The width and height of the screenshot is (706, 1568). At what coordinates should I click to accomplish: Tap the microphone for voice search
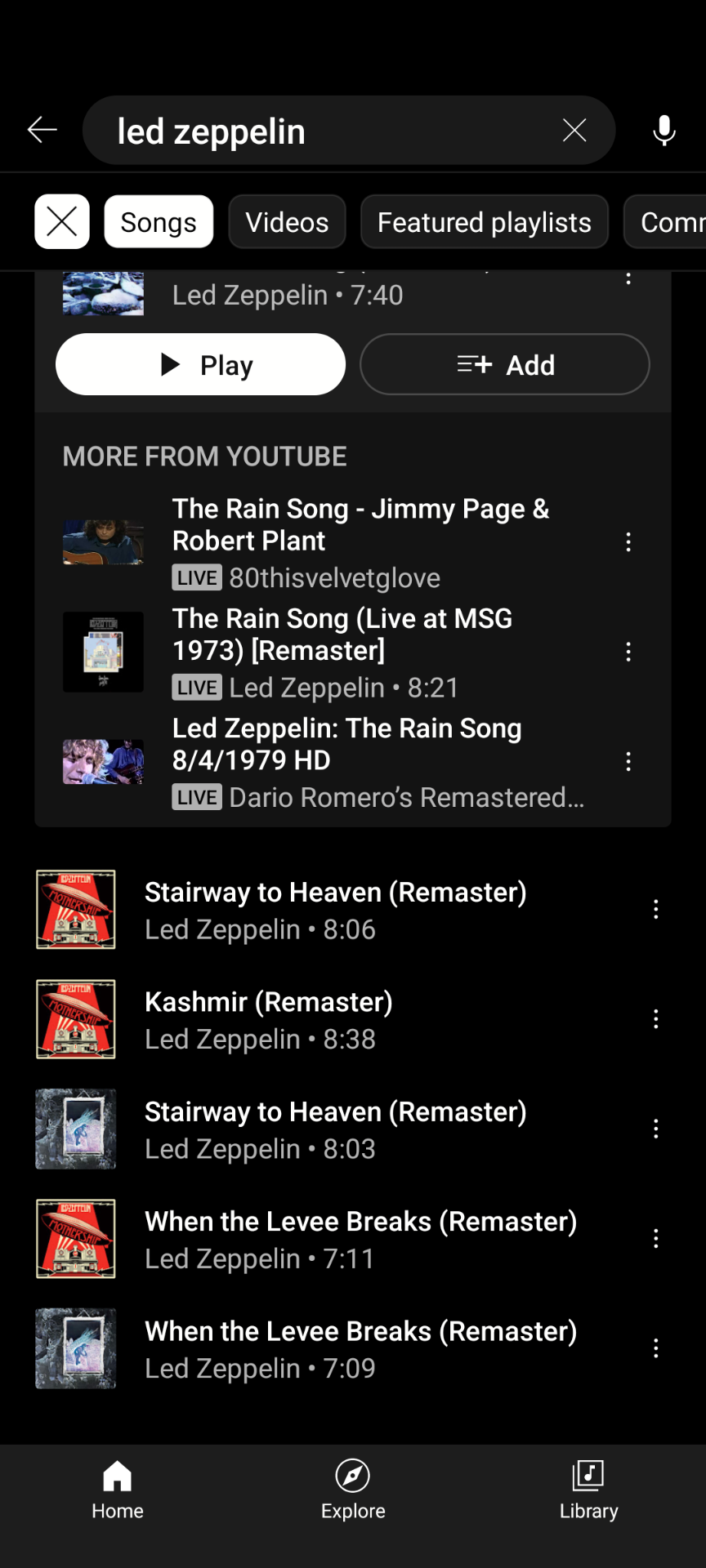tap(664, 130)
